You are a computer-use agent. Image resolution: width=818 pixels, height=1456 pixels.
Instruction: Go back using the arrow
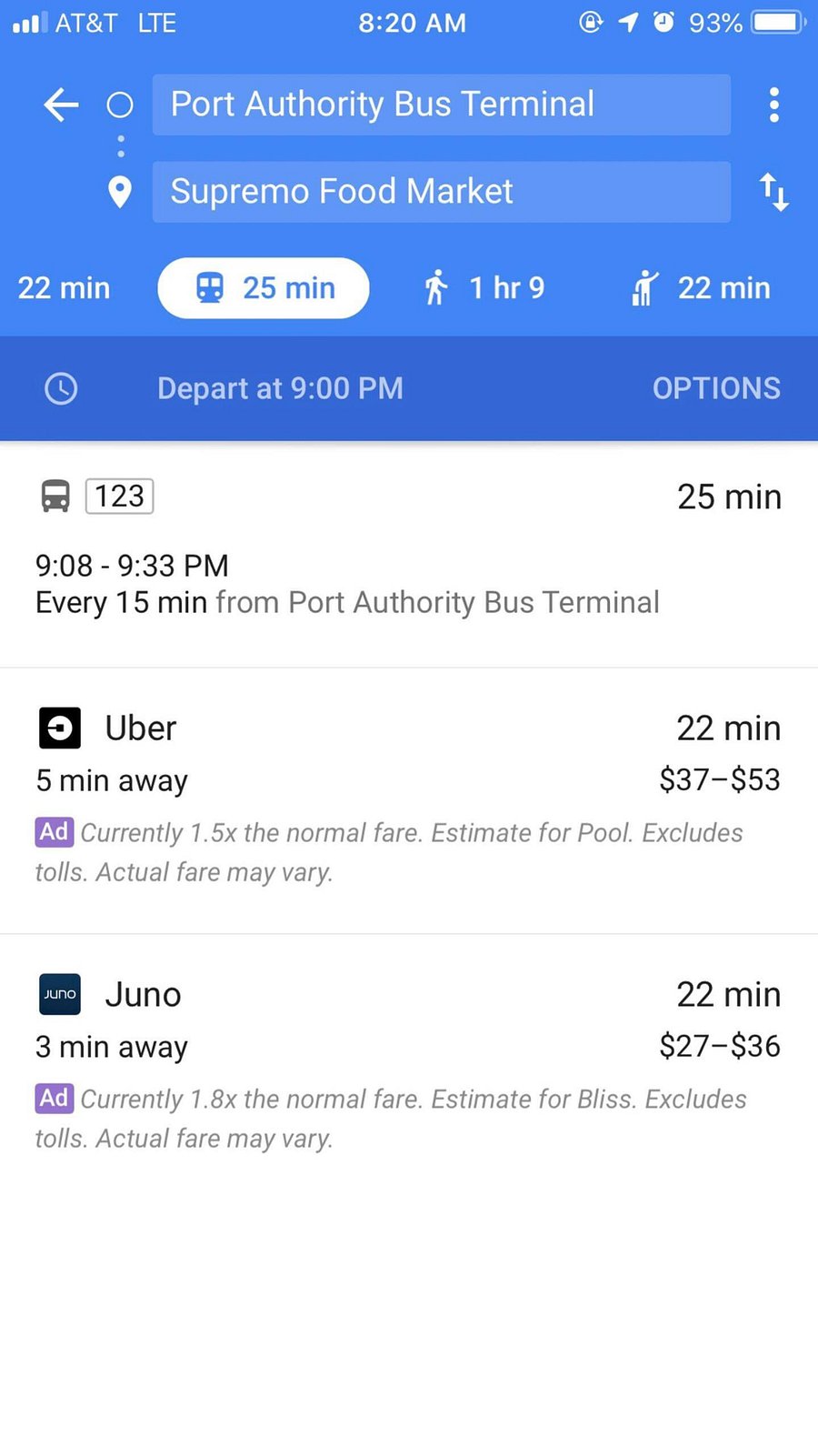click(x=61, y=105)
